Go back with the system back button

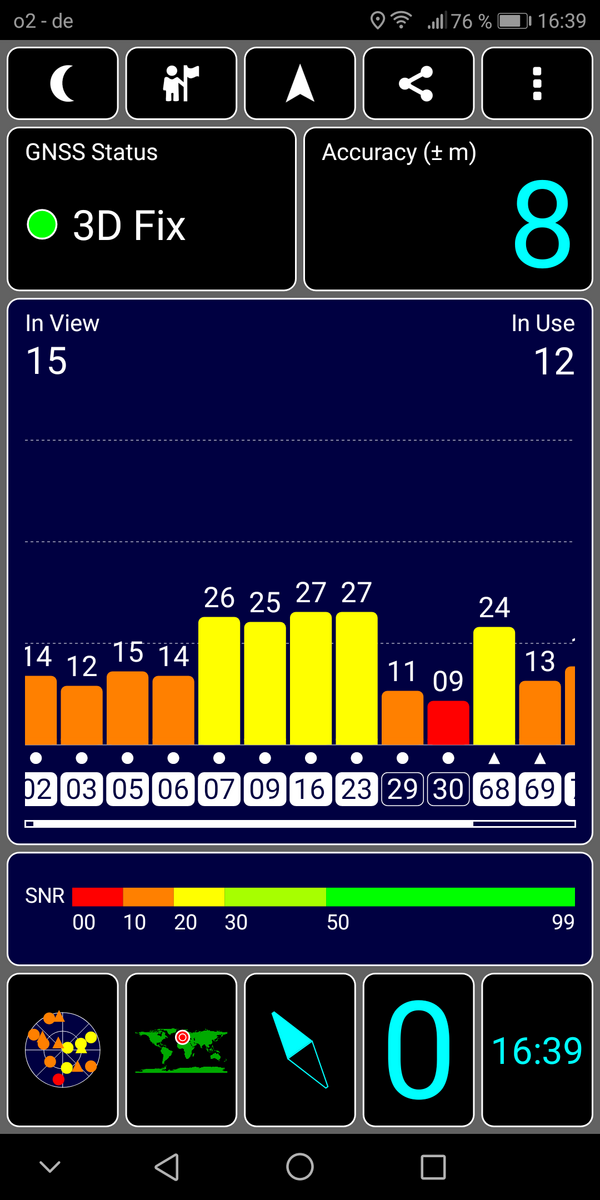(167, 1166)
